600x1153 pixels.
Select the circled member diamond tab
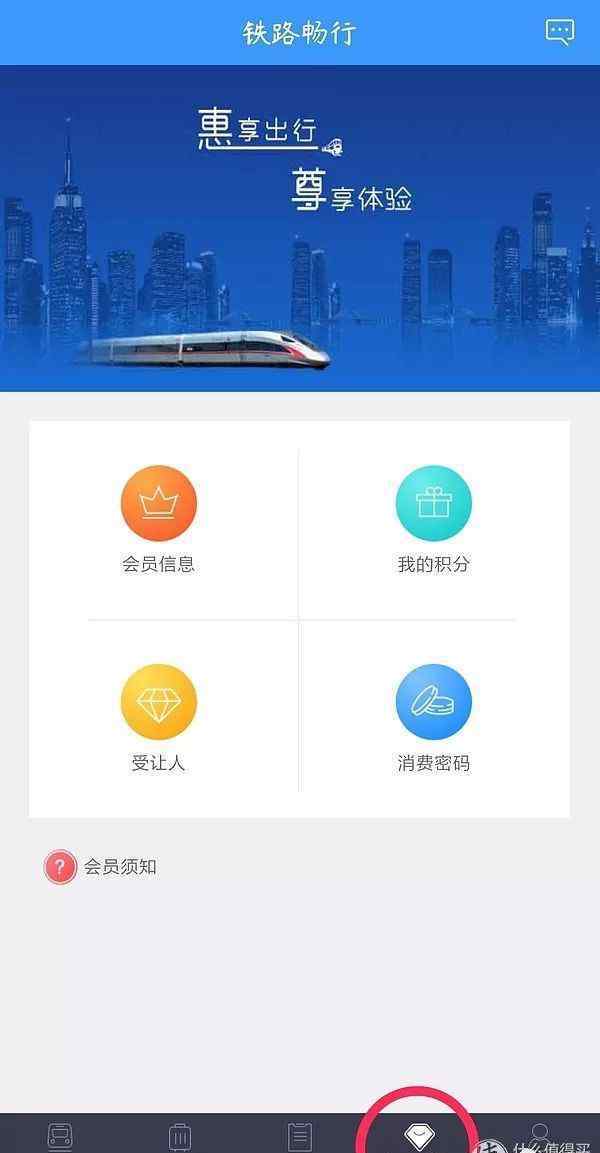(x=418, y=1135)
